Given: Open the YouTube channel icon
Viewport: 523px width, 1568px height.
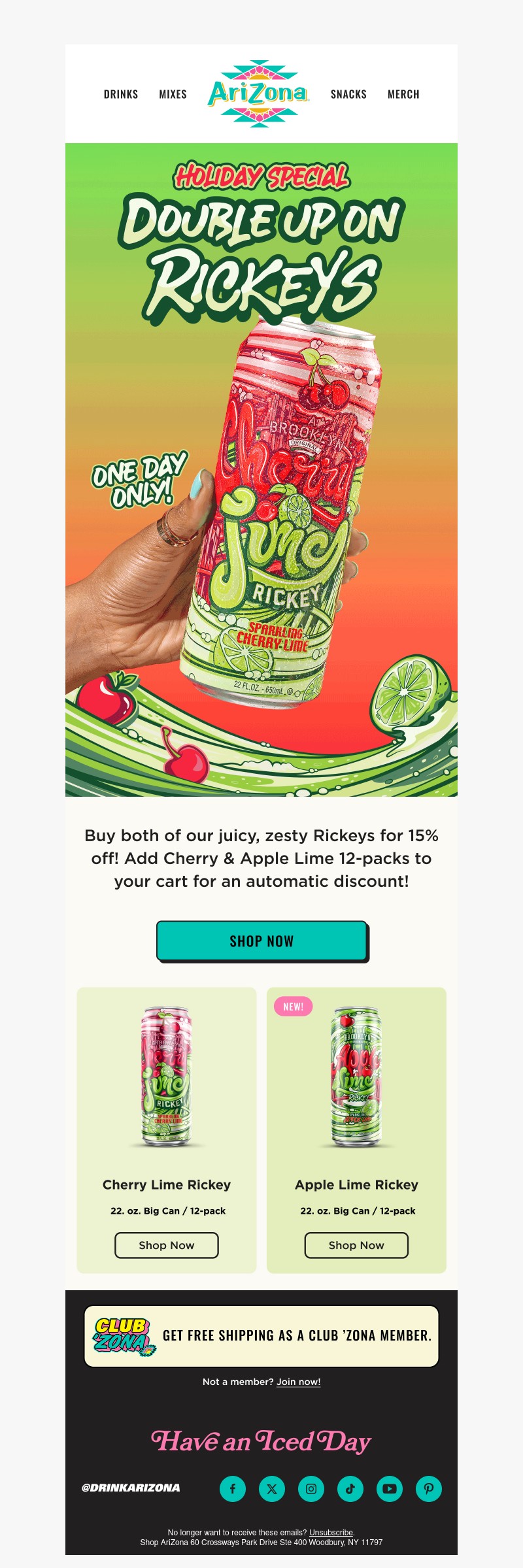Looking at the screenshot, I should [x=390, y=1489].
